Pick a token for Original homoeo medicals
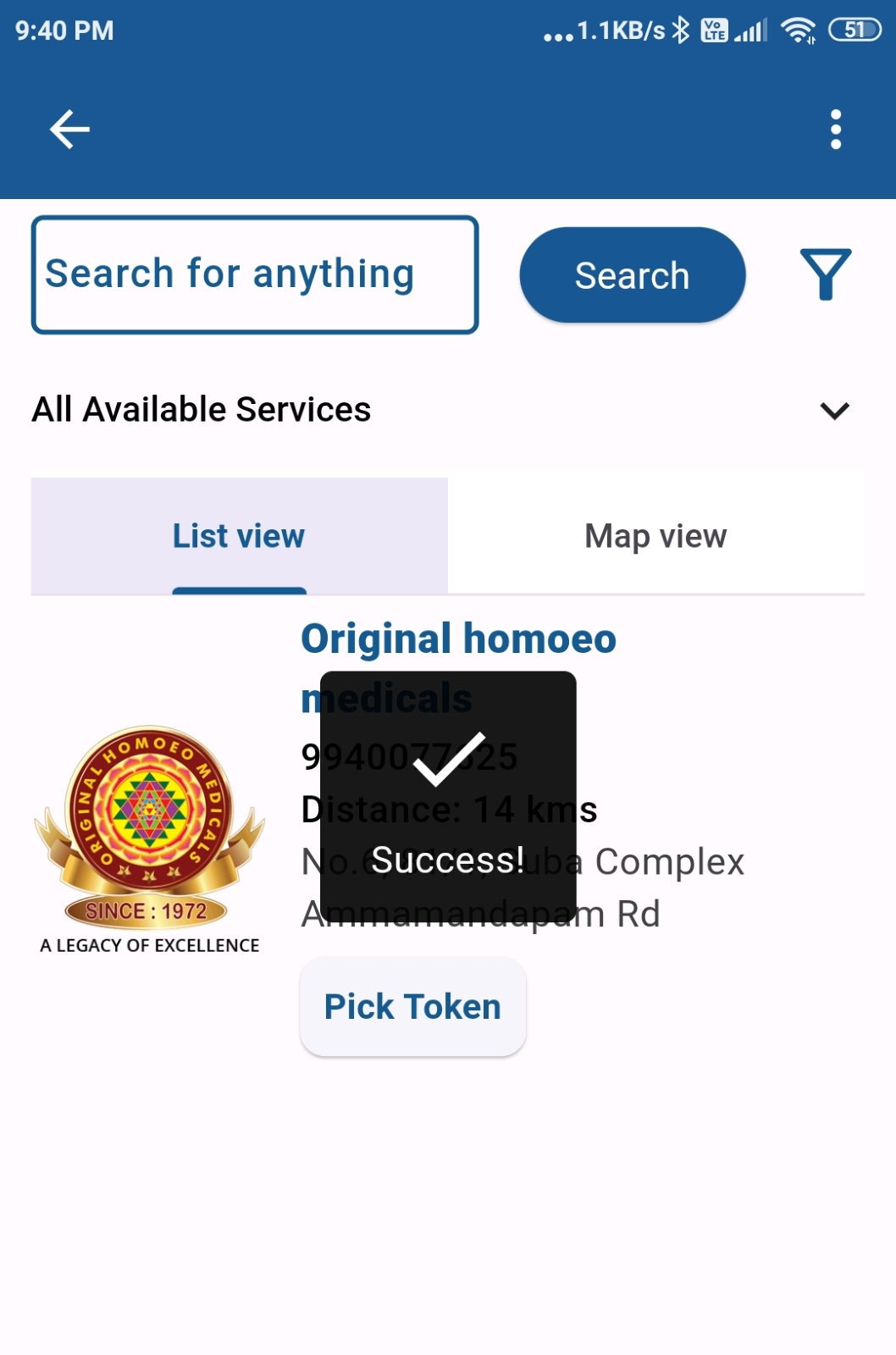 tap(412, 1006)
